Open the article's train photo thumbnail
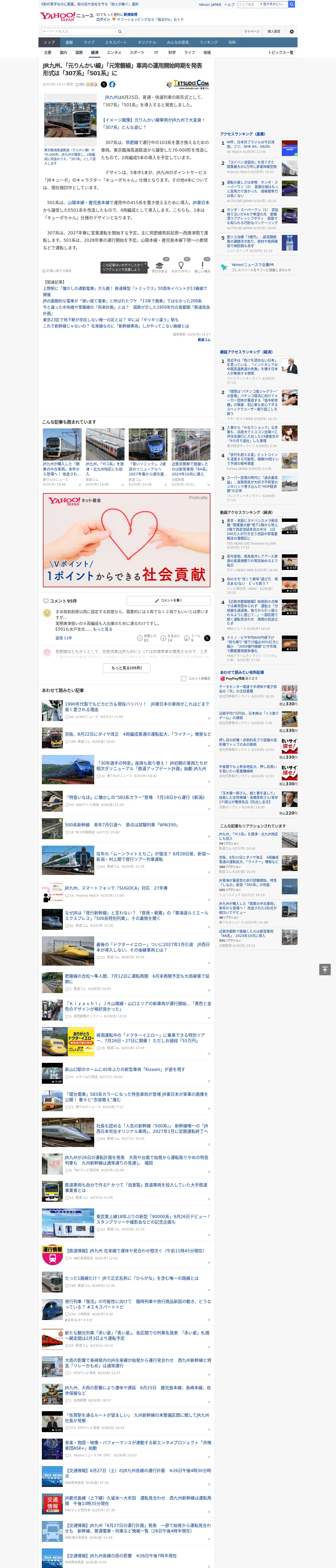Screen dimensions: 336x1568 coord(70,120)
